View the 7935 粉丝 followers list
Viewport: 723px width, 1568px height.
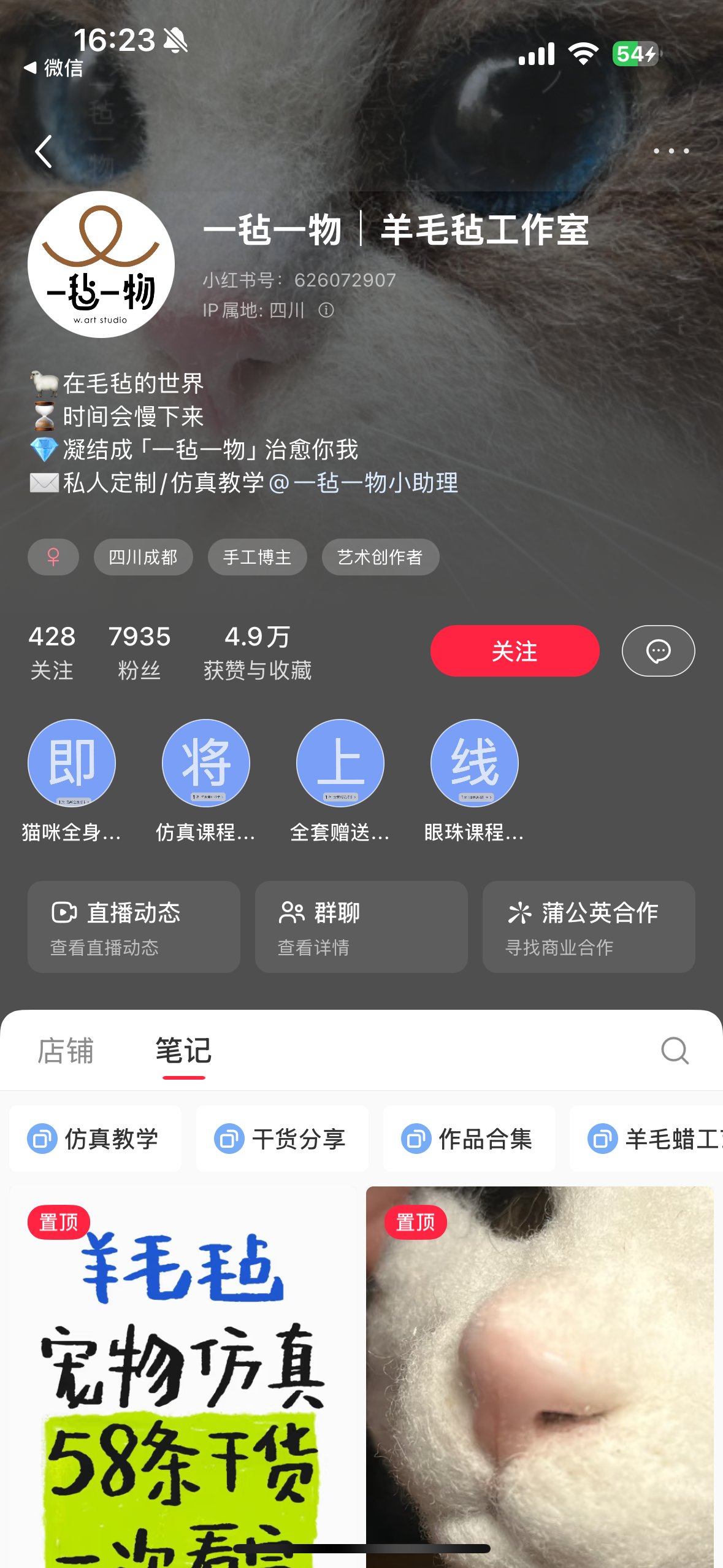coord(139,652)
